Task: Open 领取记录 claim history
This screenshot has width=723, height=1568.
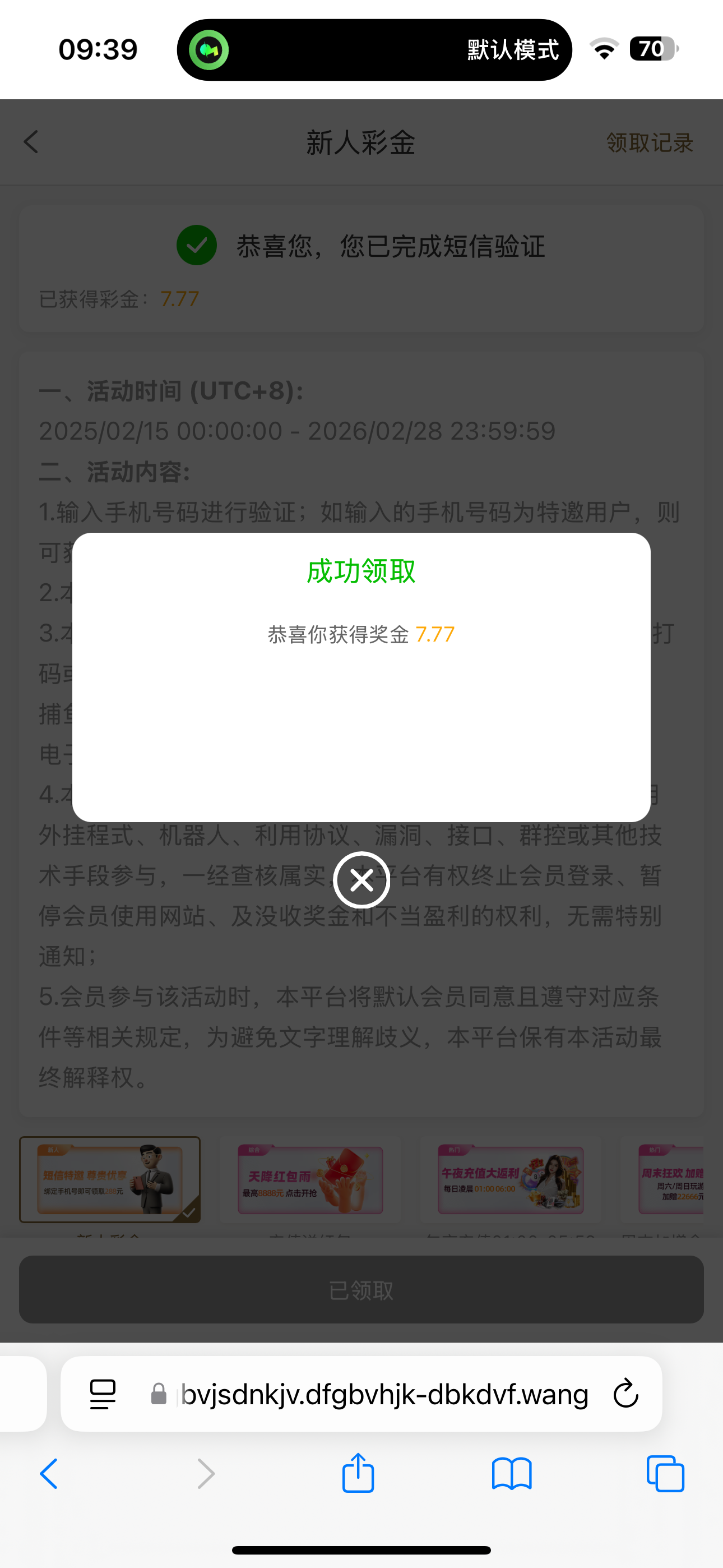Action: click(x=649, y=143)
